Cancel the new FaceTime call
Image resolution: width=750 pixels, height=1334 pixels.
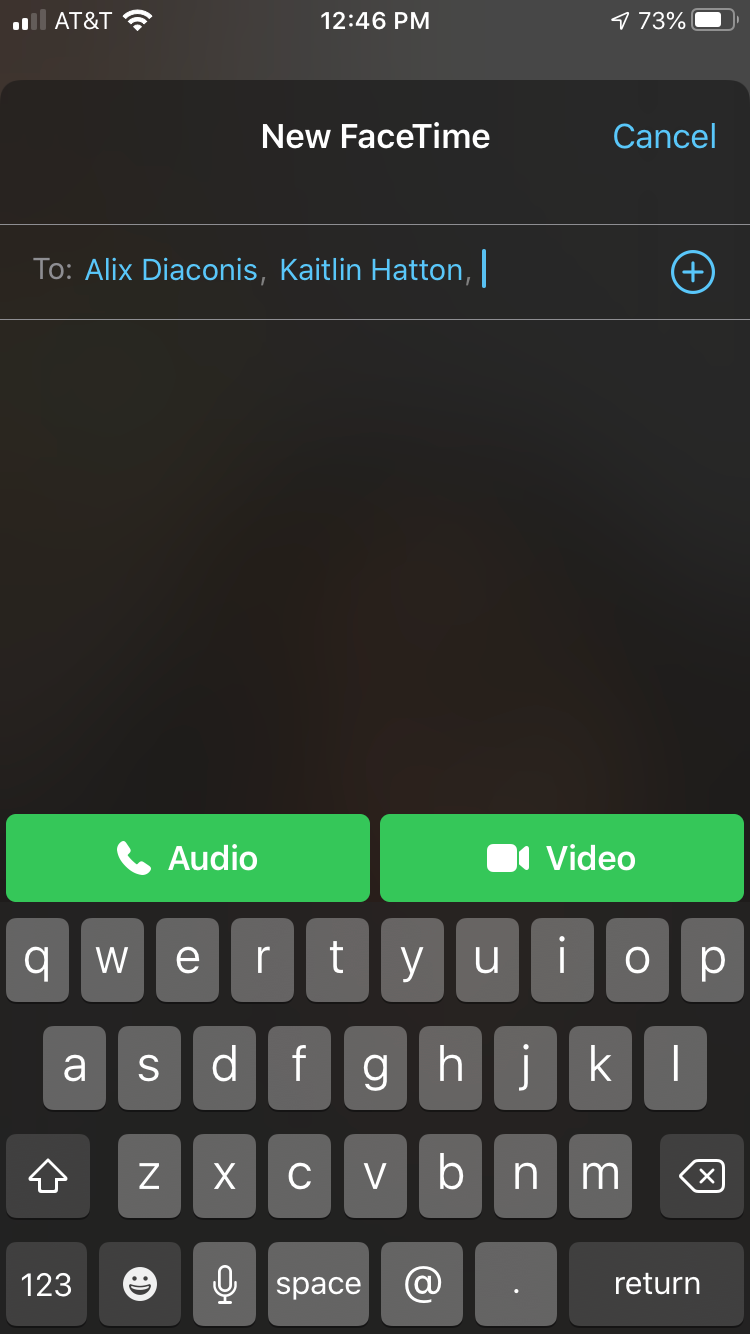664,137
